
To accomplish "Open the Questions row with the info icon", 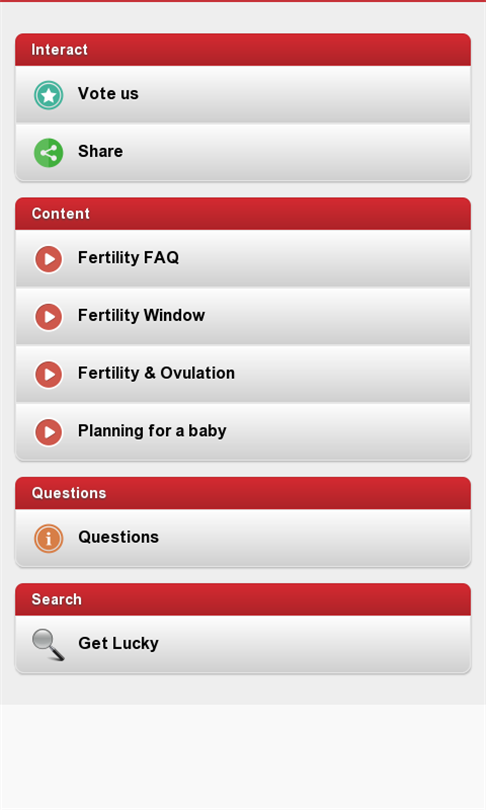I will point(243,538).
